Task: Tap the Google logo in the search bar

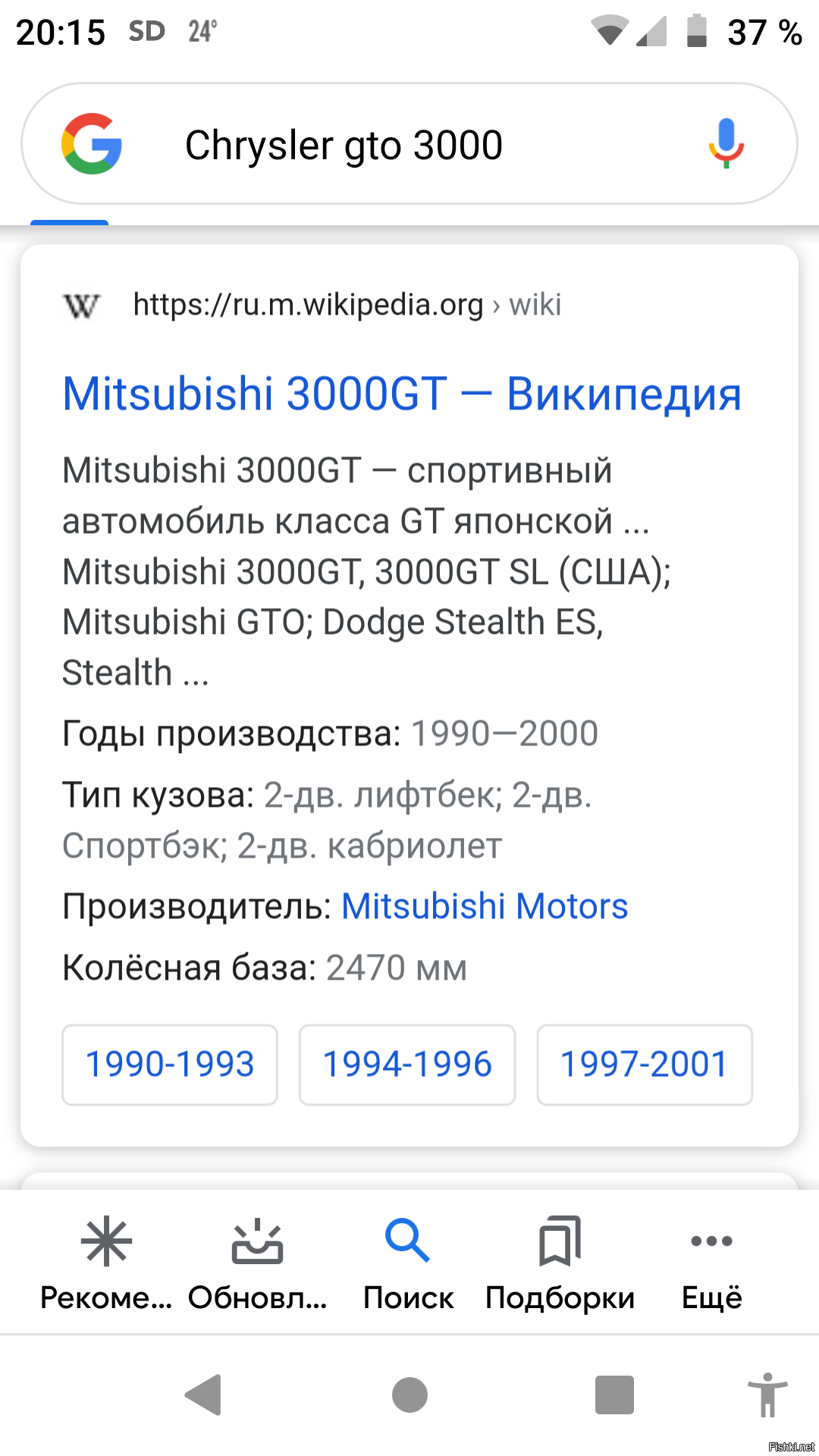Action: click(92, 144)
